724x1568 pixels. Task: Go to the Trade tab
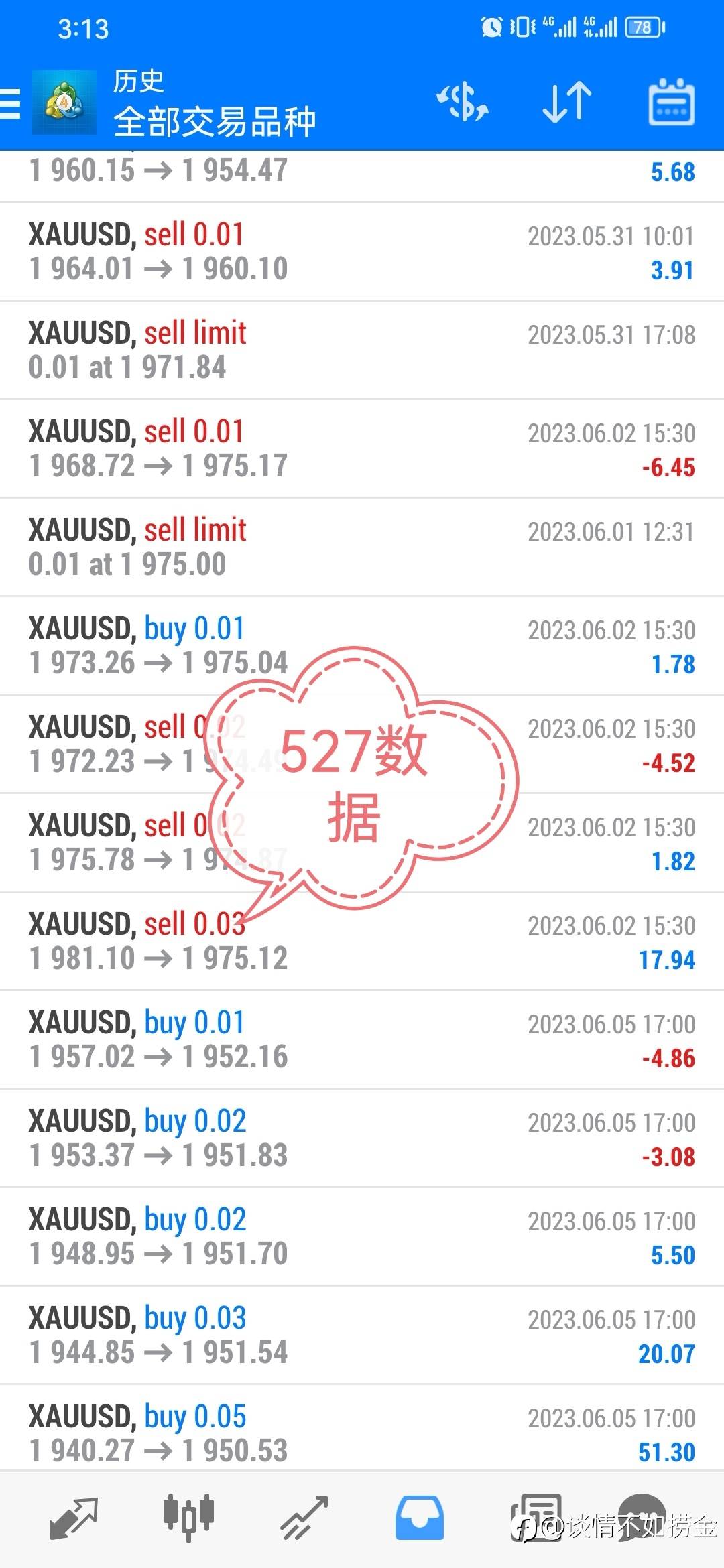pyautogui.click(x=304, y=1517)
